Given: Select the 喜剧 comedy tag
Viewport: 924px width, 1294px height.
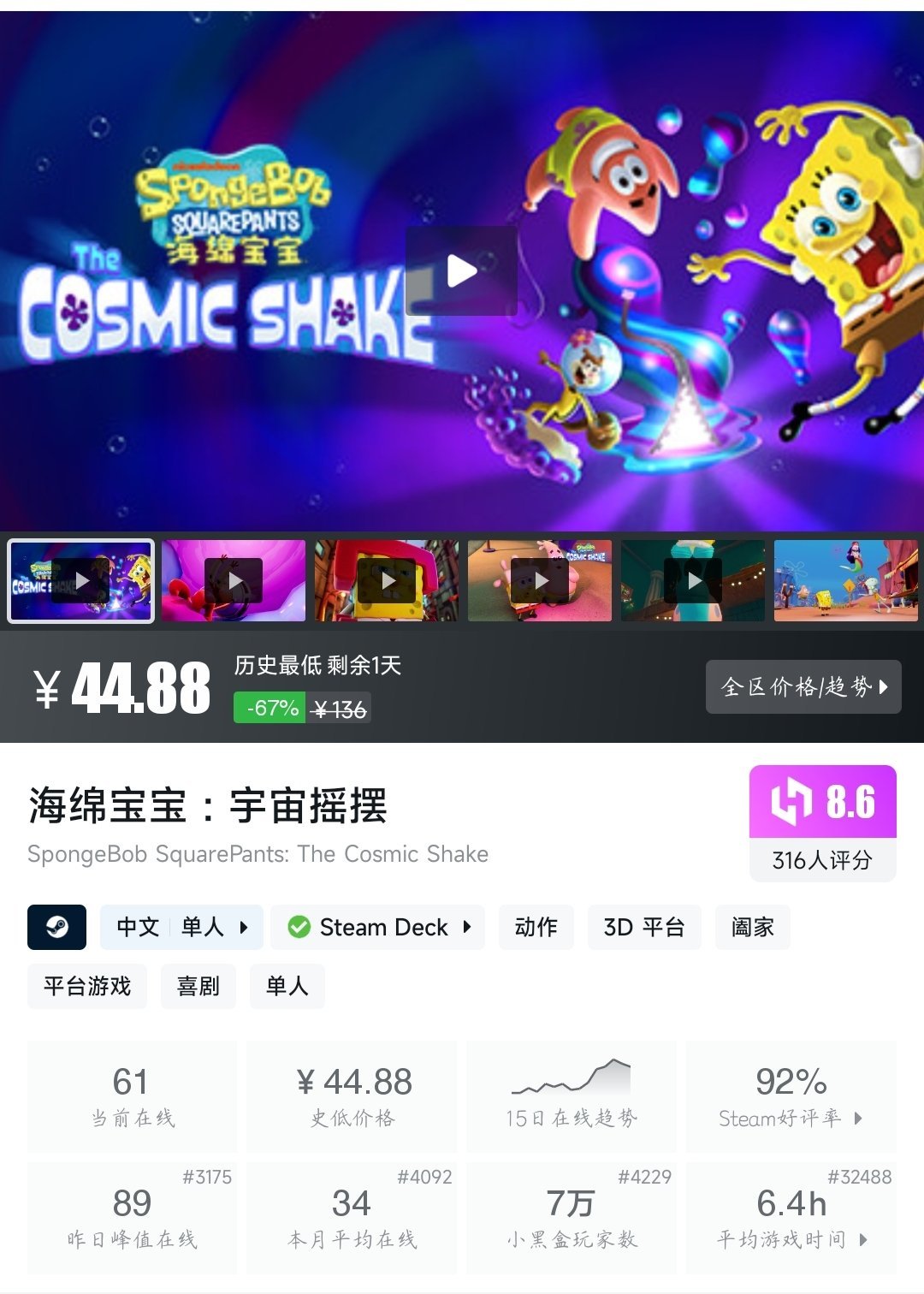Looking at the screenshot, I should pos(198,986).
